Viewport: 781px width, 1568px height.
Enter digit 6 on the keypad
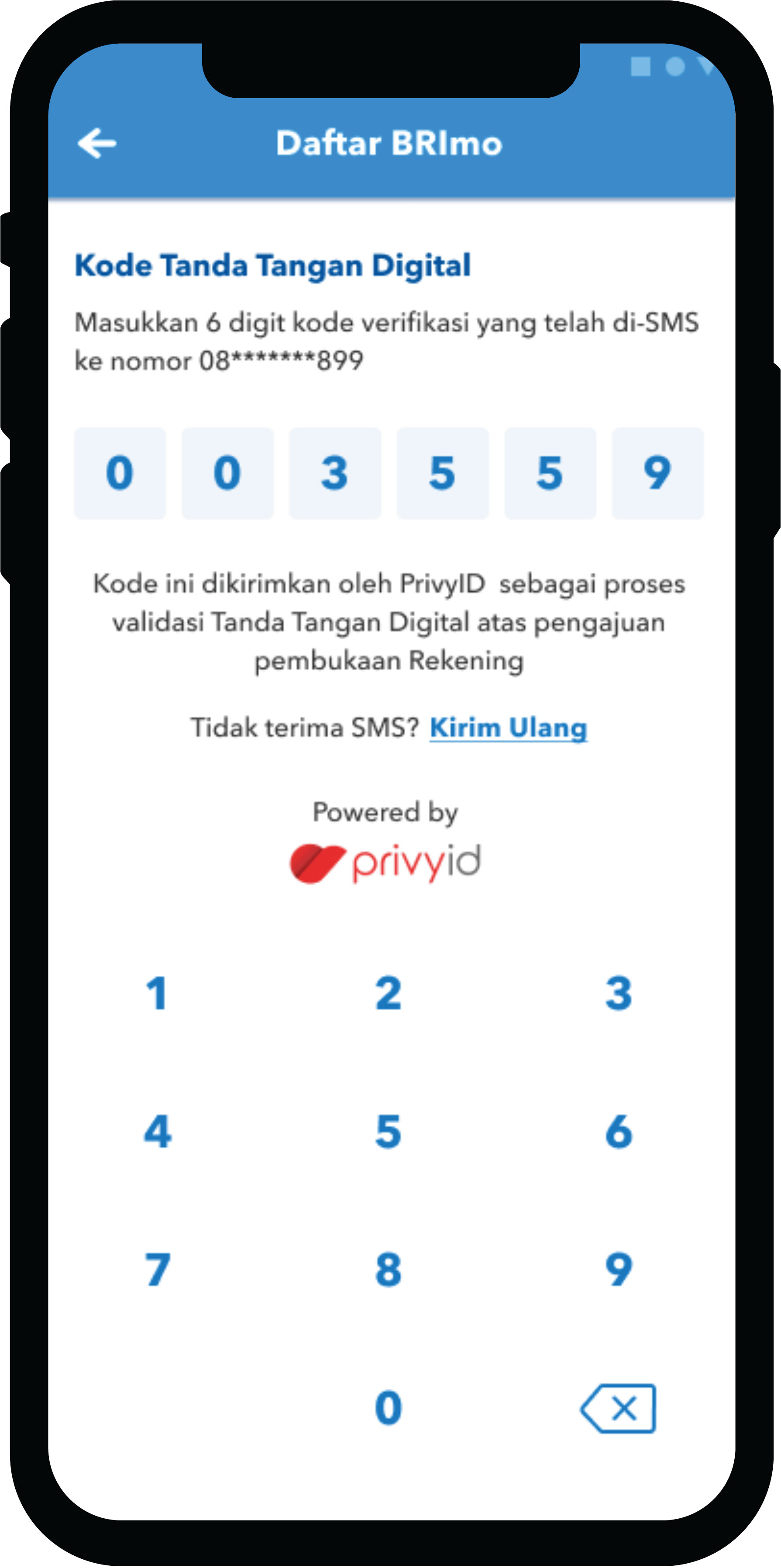[x=619, y=1132]
